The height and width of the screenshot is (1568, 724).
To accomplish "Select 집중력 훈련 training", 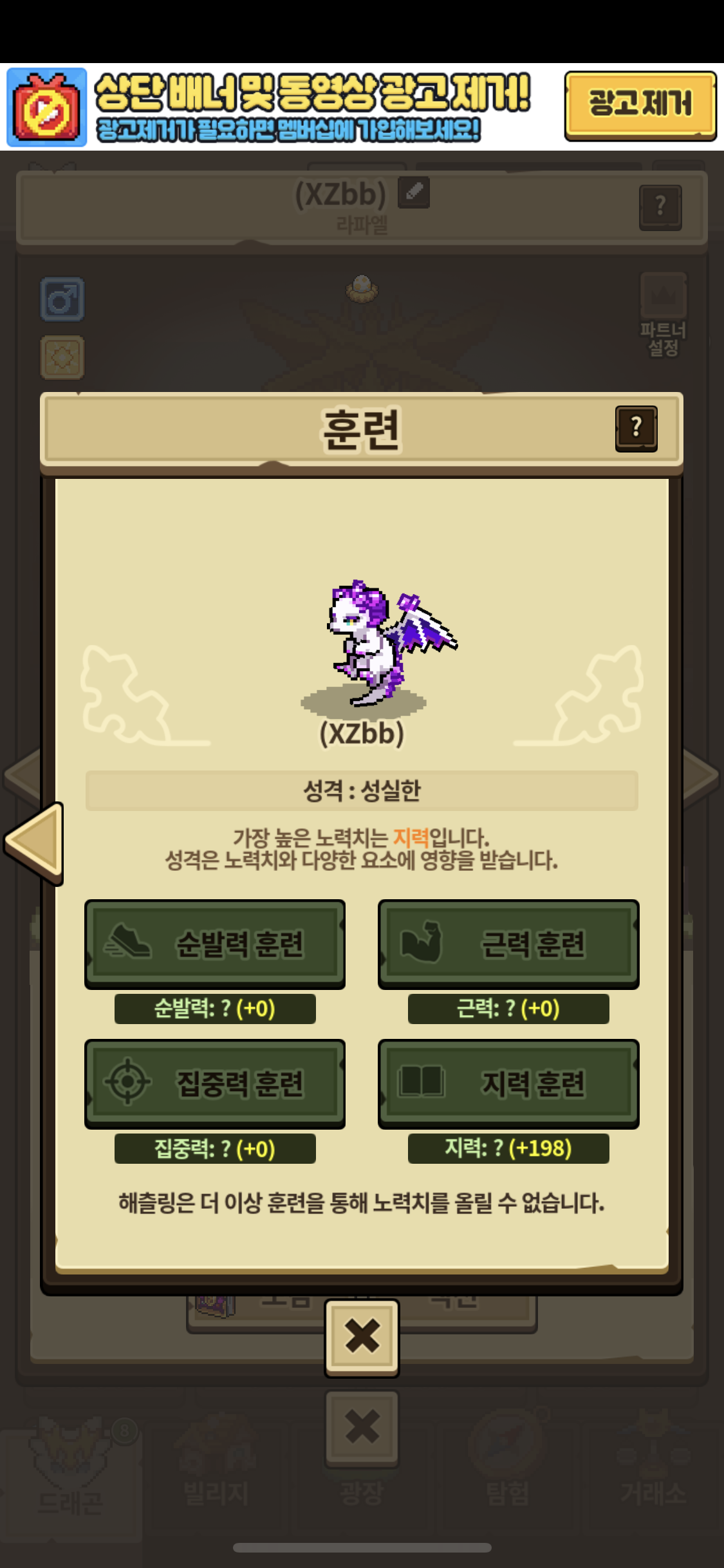I will click(x=215, y=1083).
